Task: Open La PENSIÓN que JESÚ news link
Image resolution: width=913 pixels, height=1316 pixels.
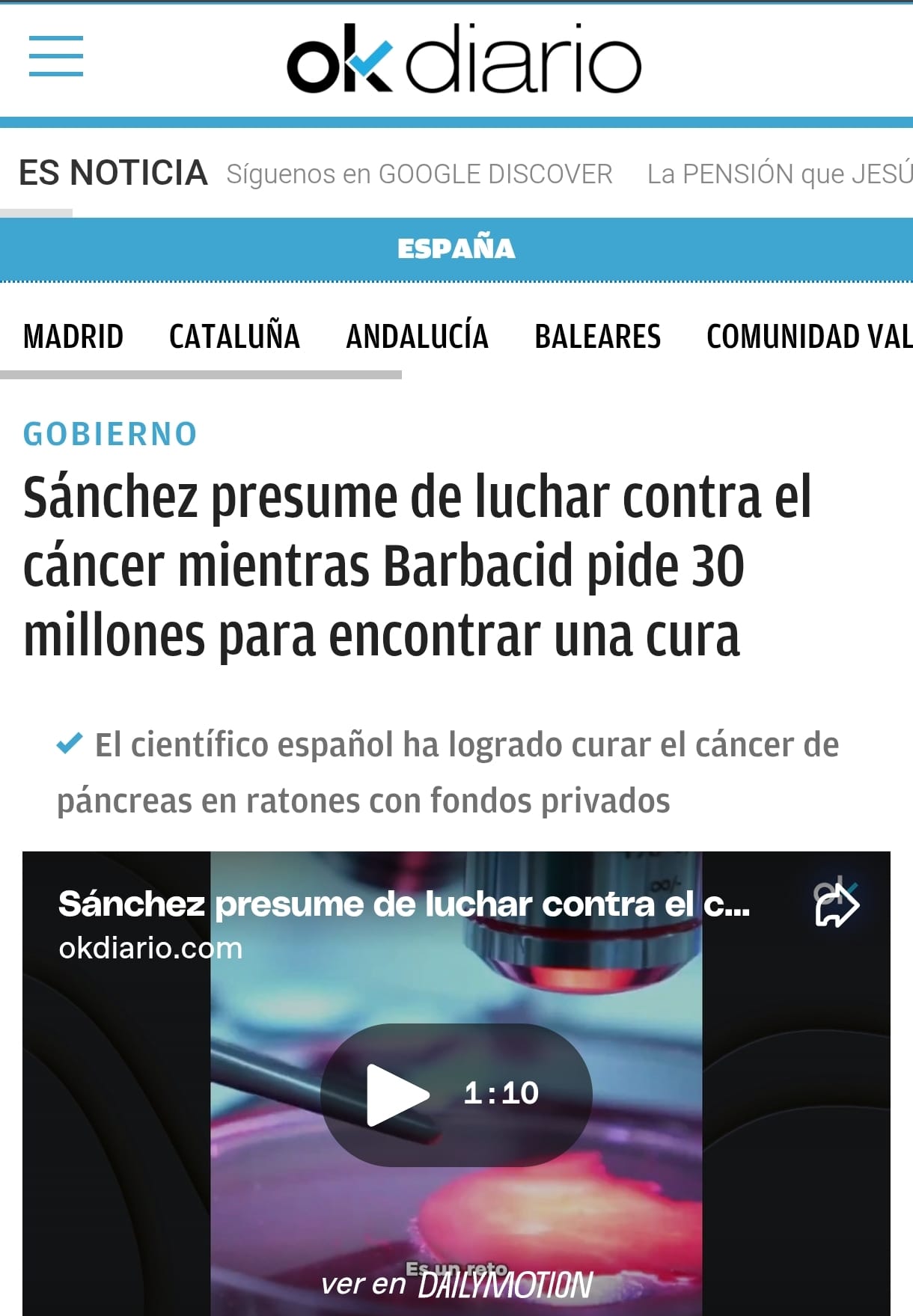Action: click(x=778, y=174)
